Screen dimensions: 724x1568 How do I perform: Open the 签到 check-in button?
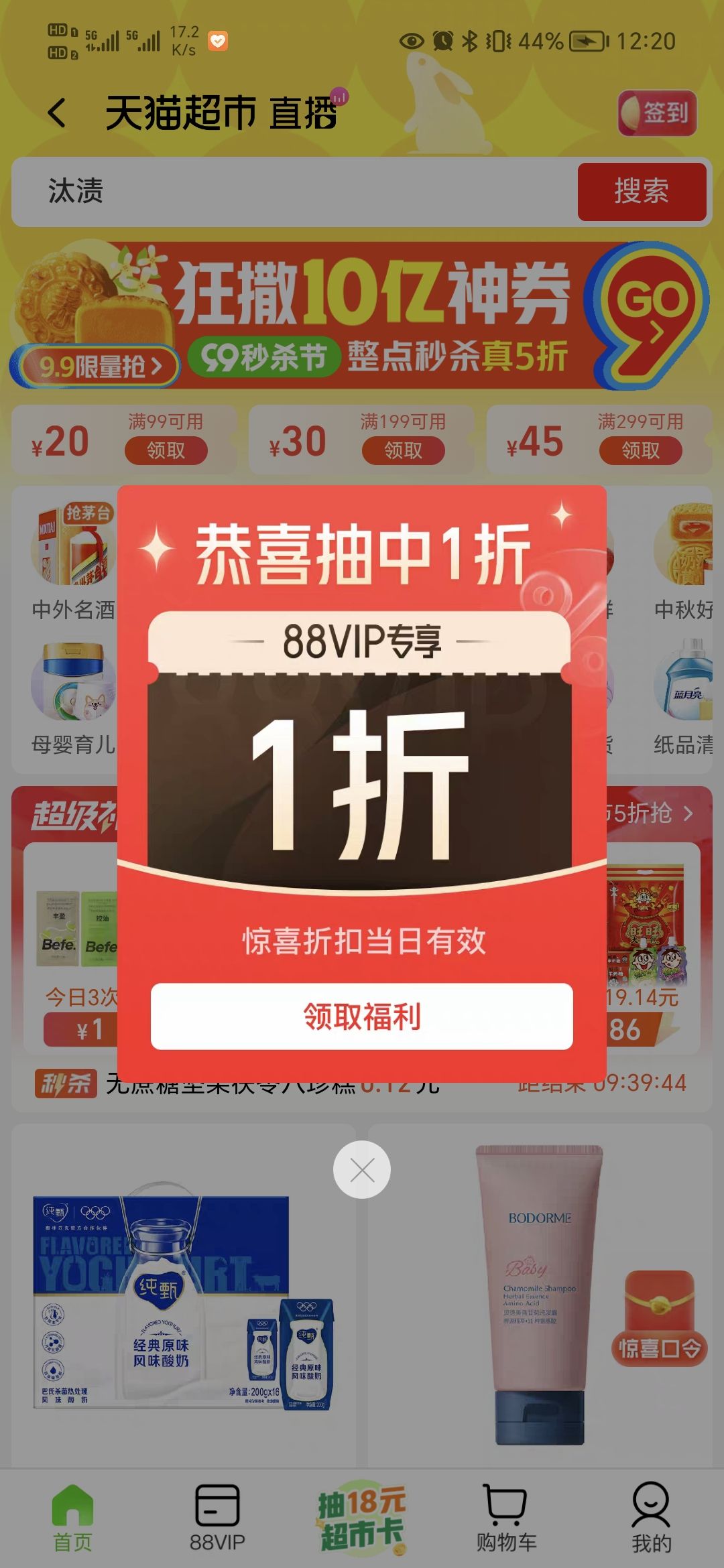(x=657, y=113)
